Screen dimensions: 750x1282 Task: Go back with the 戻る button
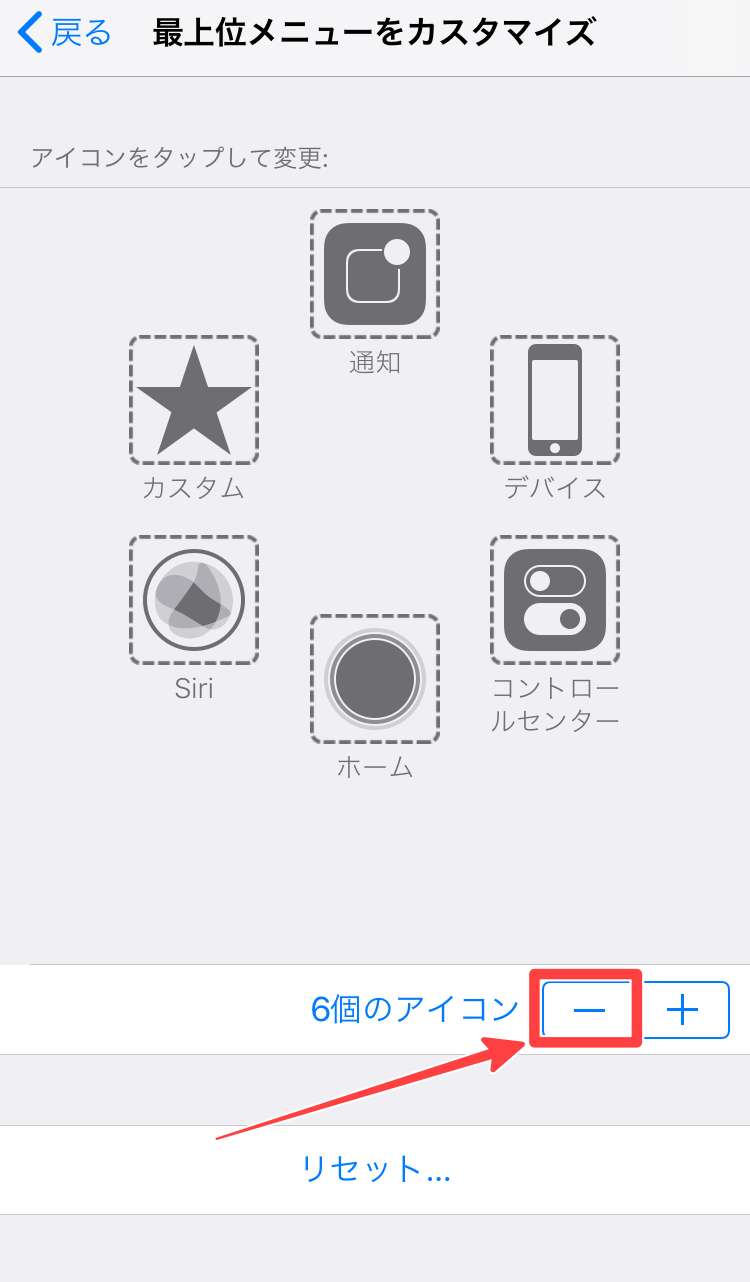click(65, 33)
